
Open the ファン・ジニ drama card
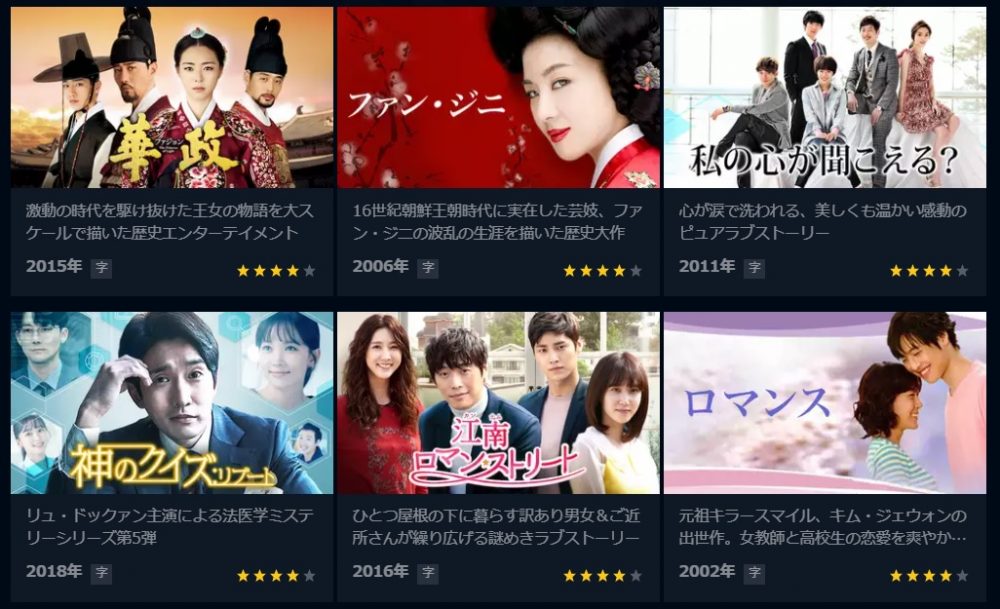498,100
